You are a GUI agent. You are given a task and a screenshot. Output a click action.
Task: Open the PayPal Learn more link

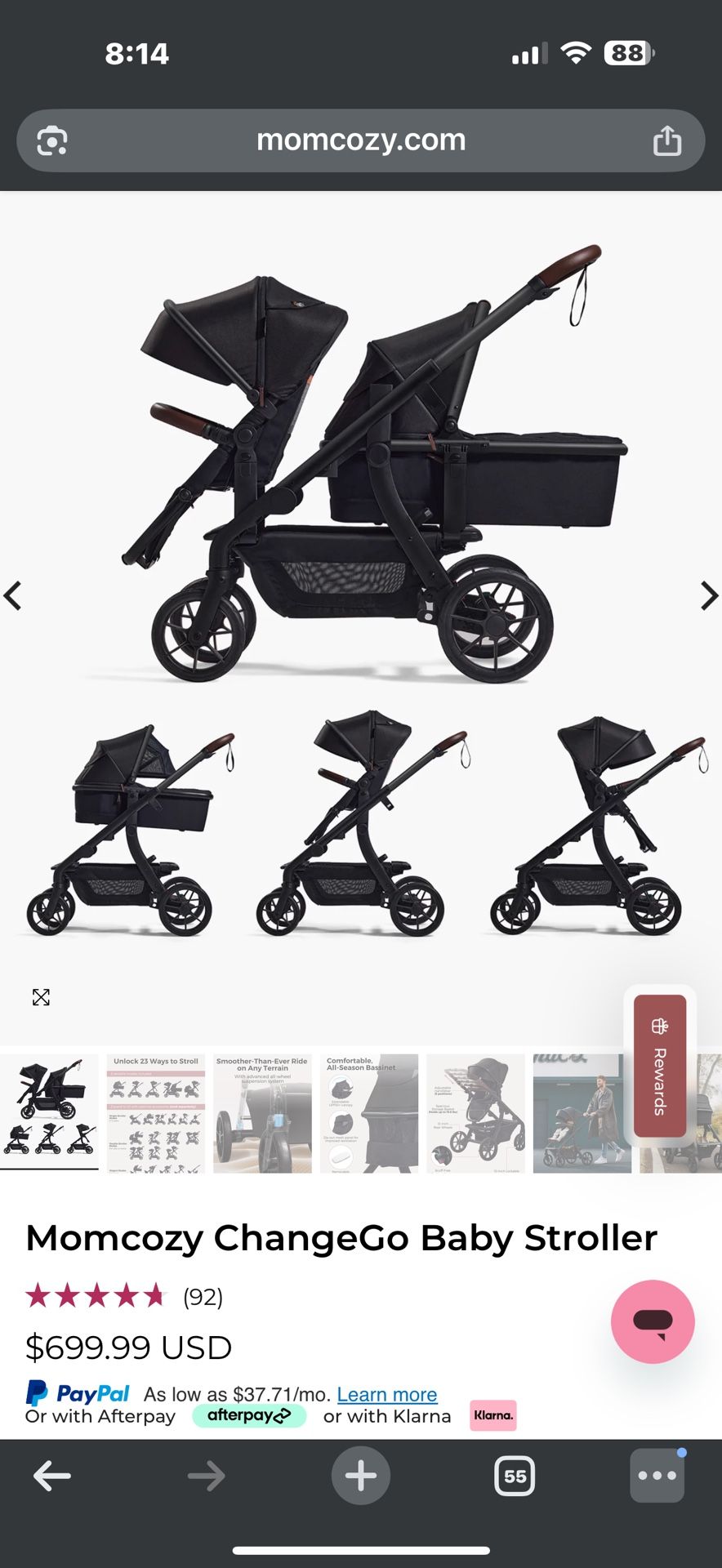[x=387, y=1394]
